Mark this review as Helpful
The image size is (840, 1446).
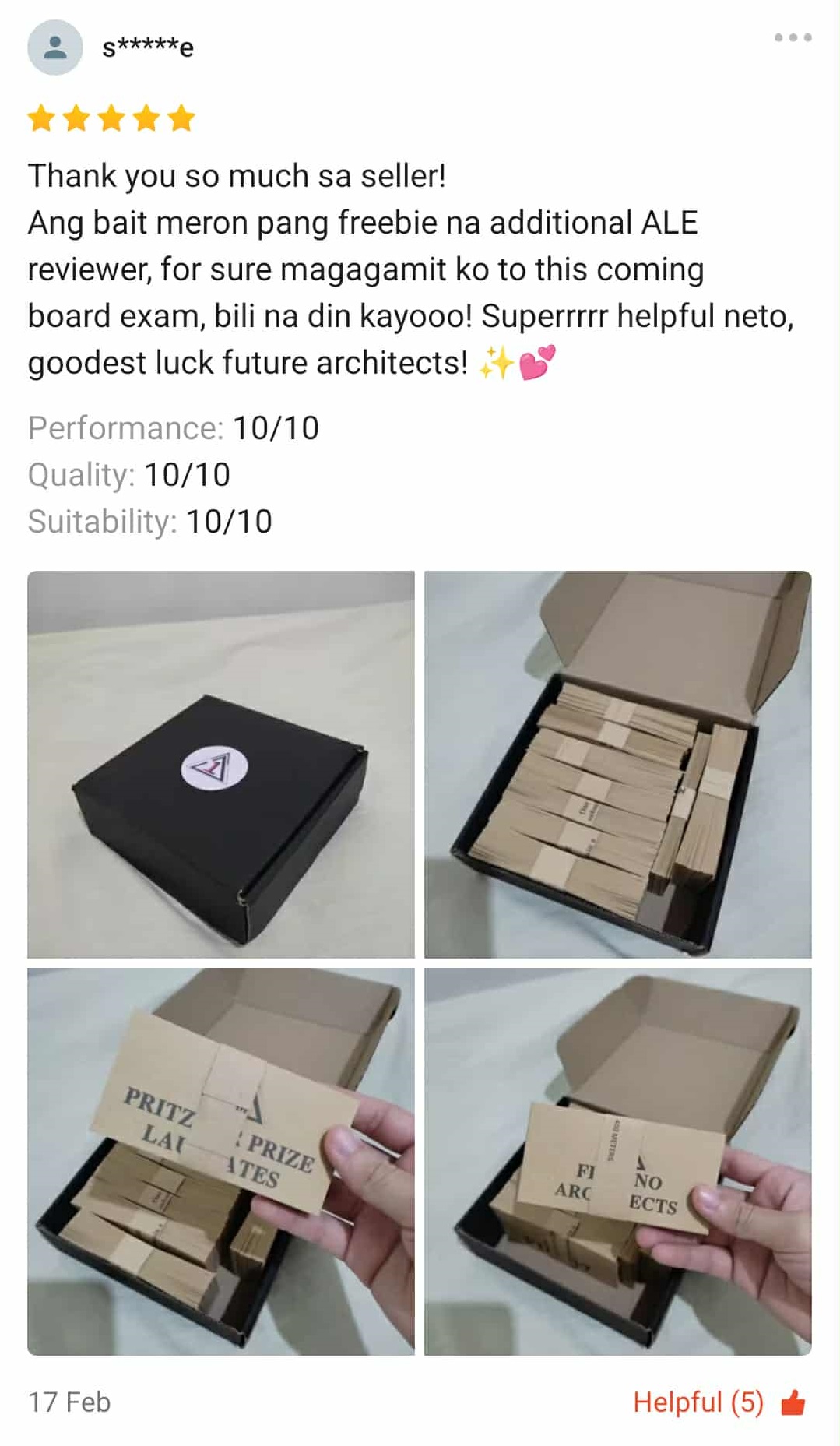coord(793,1402)
